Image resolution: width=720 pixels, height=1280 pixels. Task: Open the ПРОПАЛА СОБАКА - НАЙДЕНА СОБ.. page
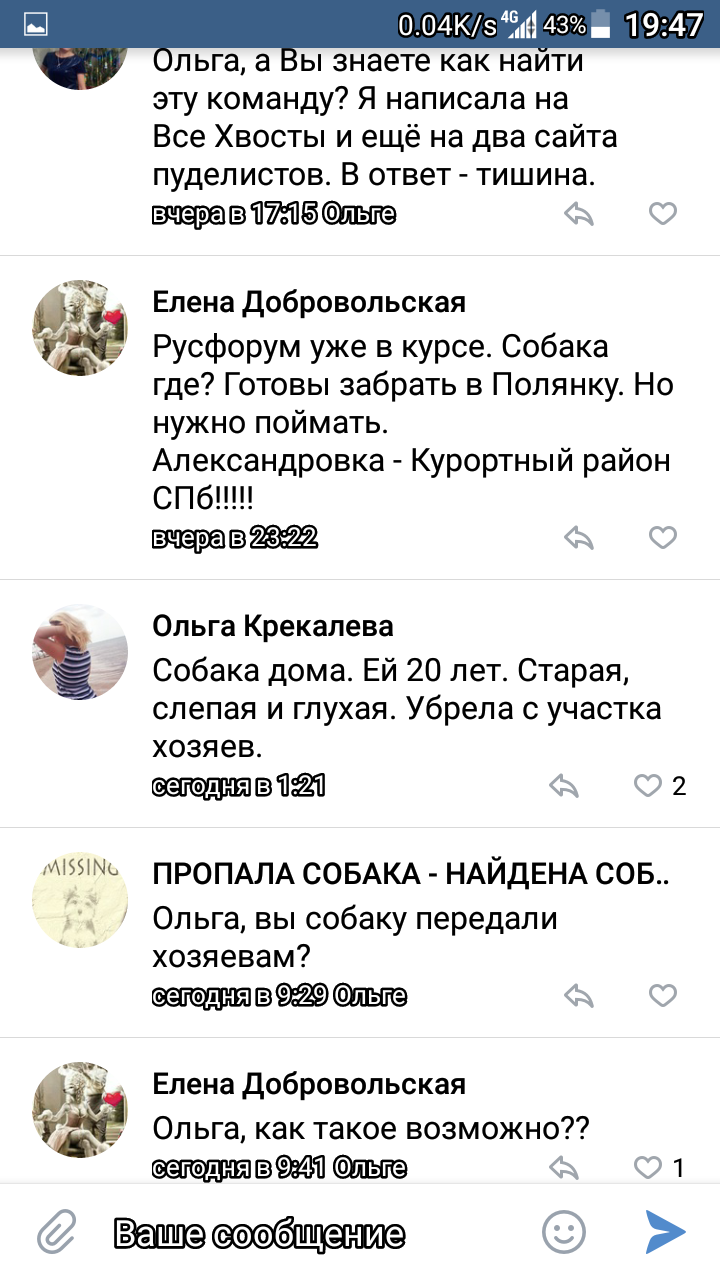coord(410,874)
